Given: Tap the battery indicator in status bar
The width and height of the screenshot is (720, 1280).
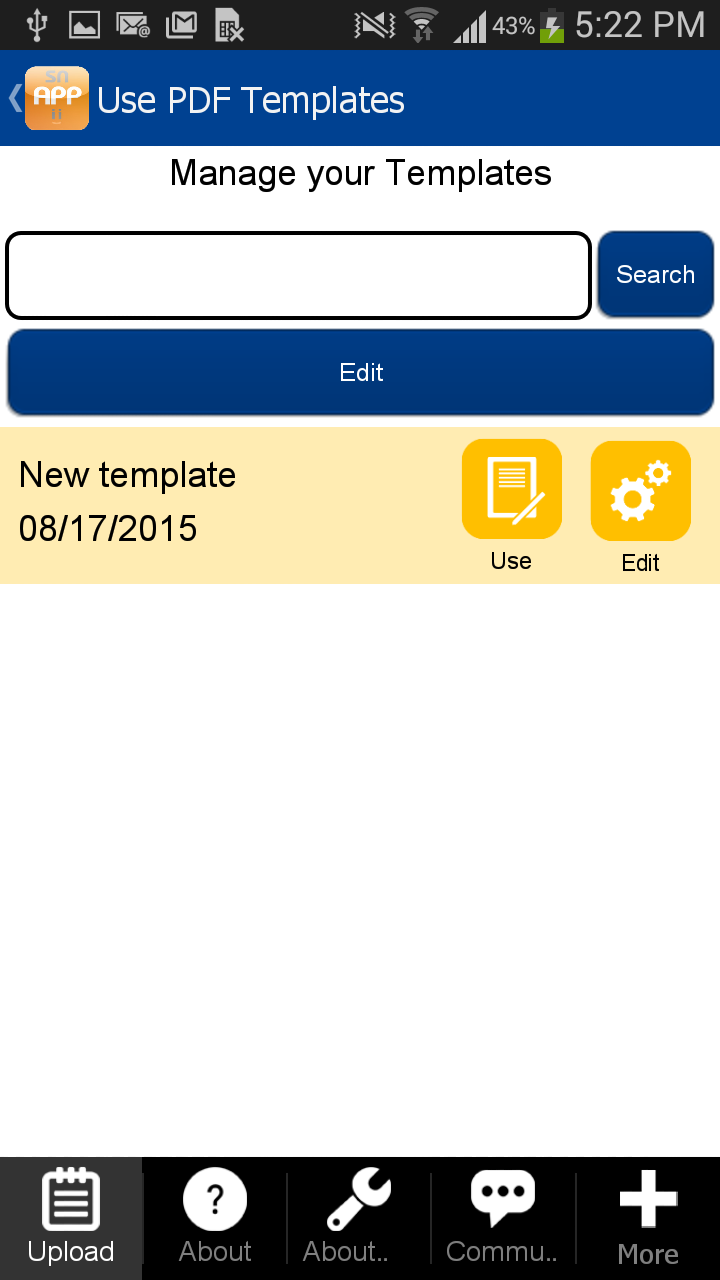Looking at the screenshot, I should (552, 25).
